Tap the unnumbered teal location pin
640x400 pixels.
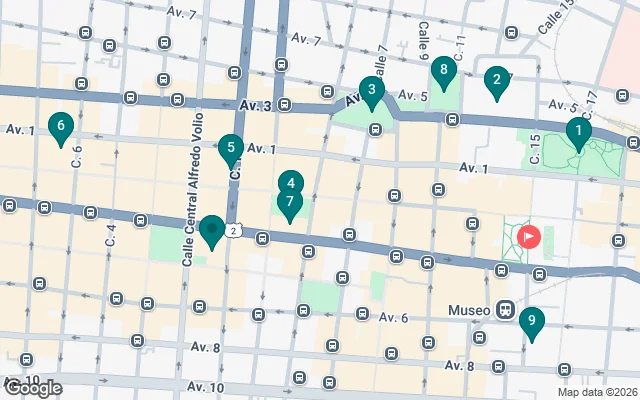[x=211, y=231]
